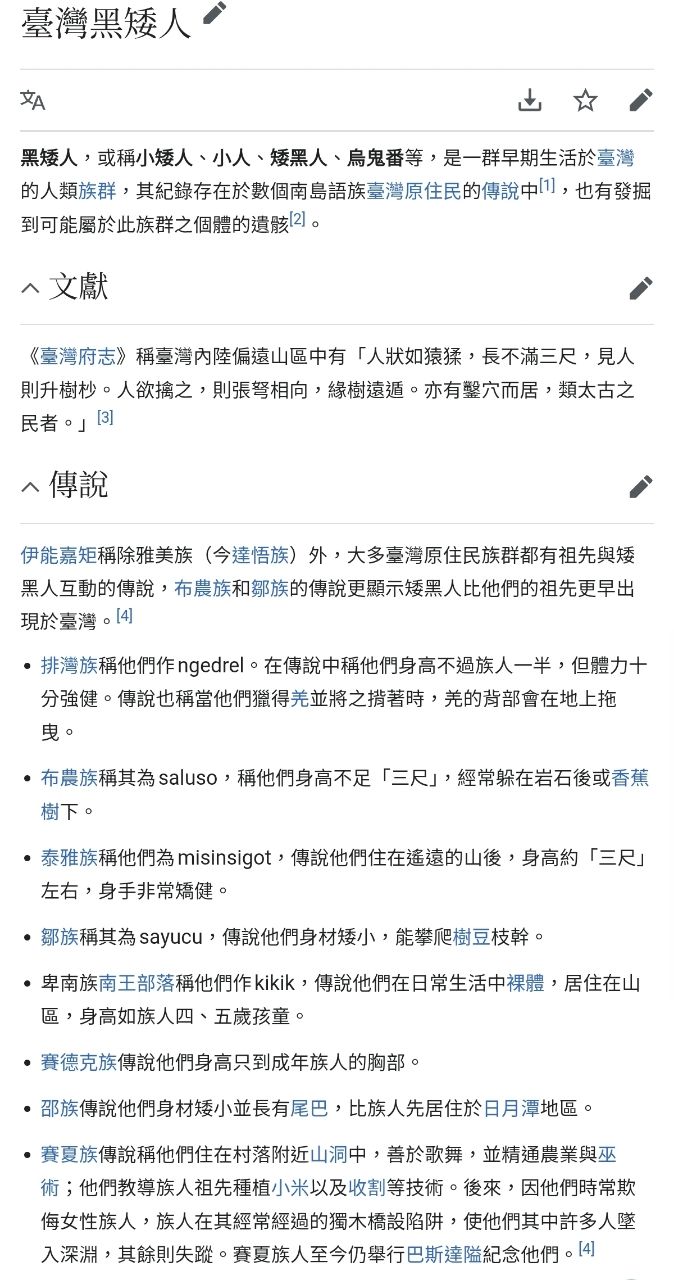Open the 賽德克族 link

coord(79,1061)
